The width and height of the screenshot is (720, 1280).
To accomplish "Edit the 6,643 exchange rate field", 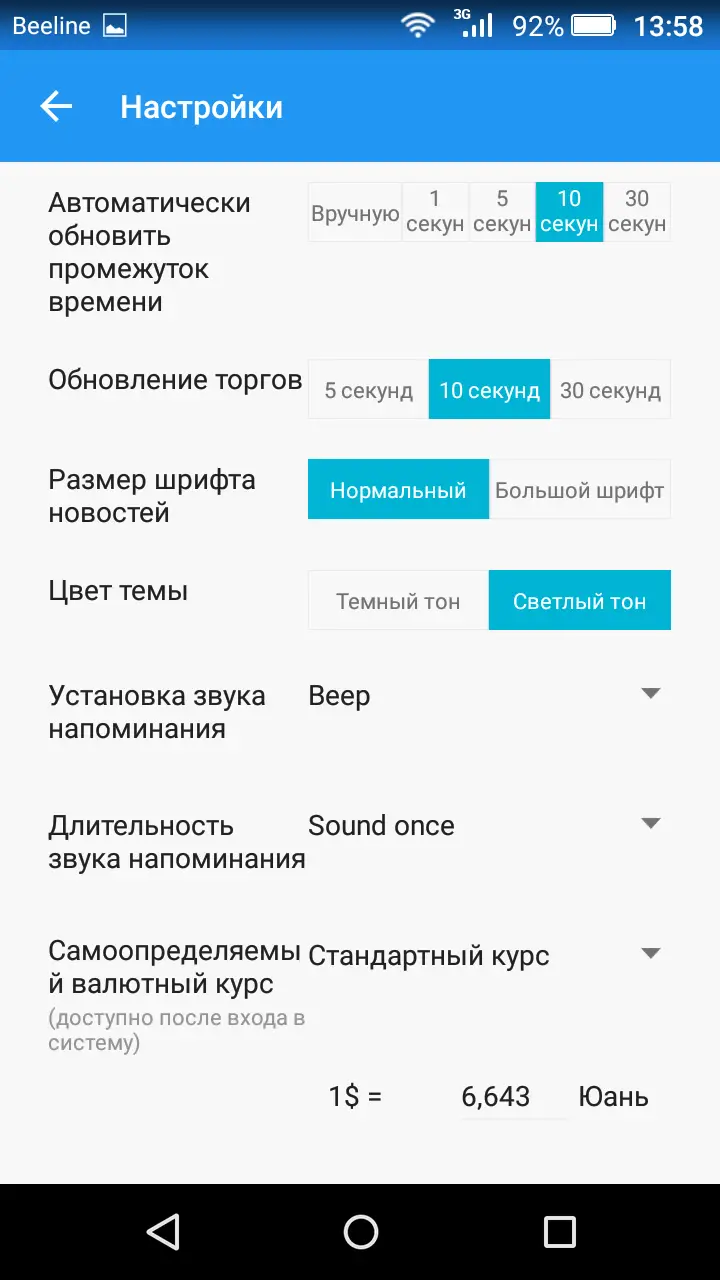I will [x=513, y=1097].
